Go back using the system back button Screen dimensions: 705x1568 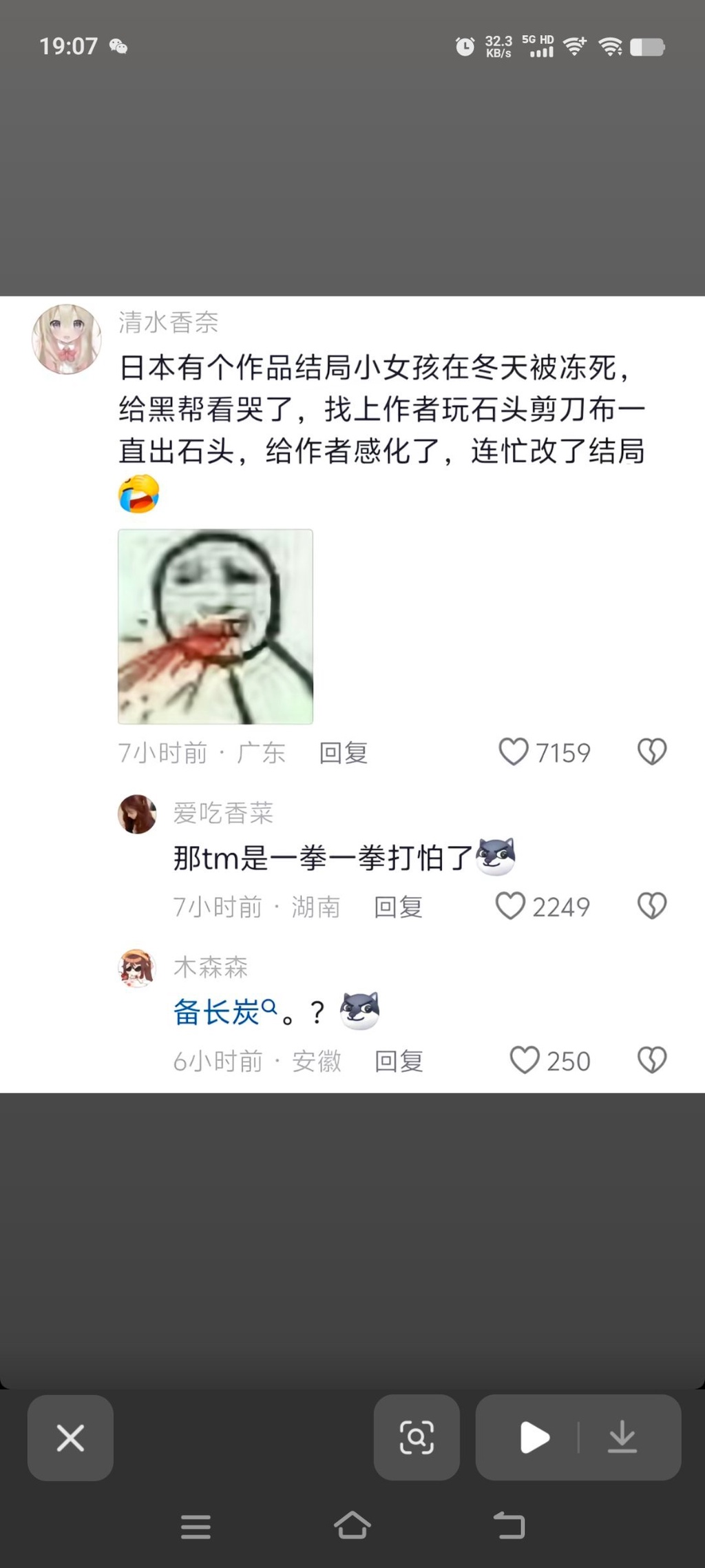(509, 1525)
